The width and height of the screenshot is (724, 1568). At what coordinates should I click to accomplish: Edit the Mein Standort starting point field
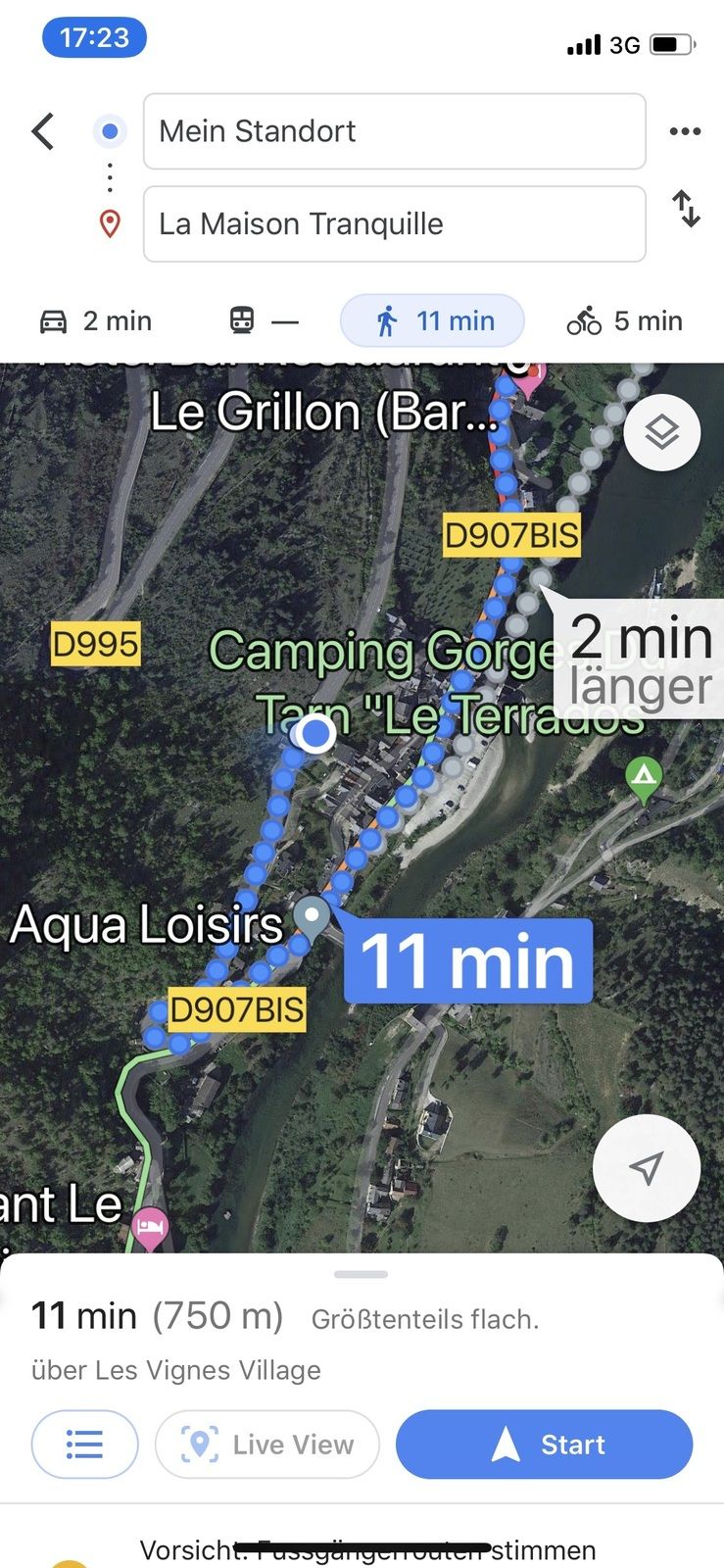pyautogui.click(x=394, y=131)
